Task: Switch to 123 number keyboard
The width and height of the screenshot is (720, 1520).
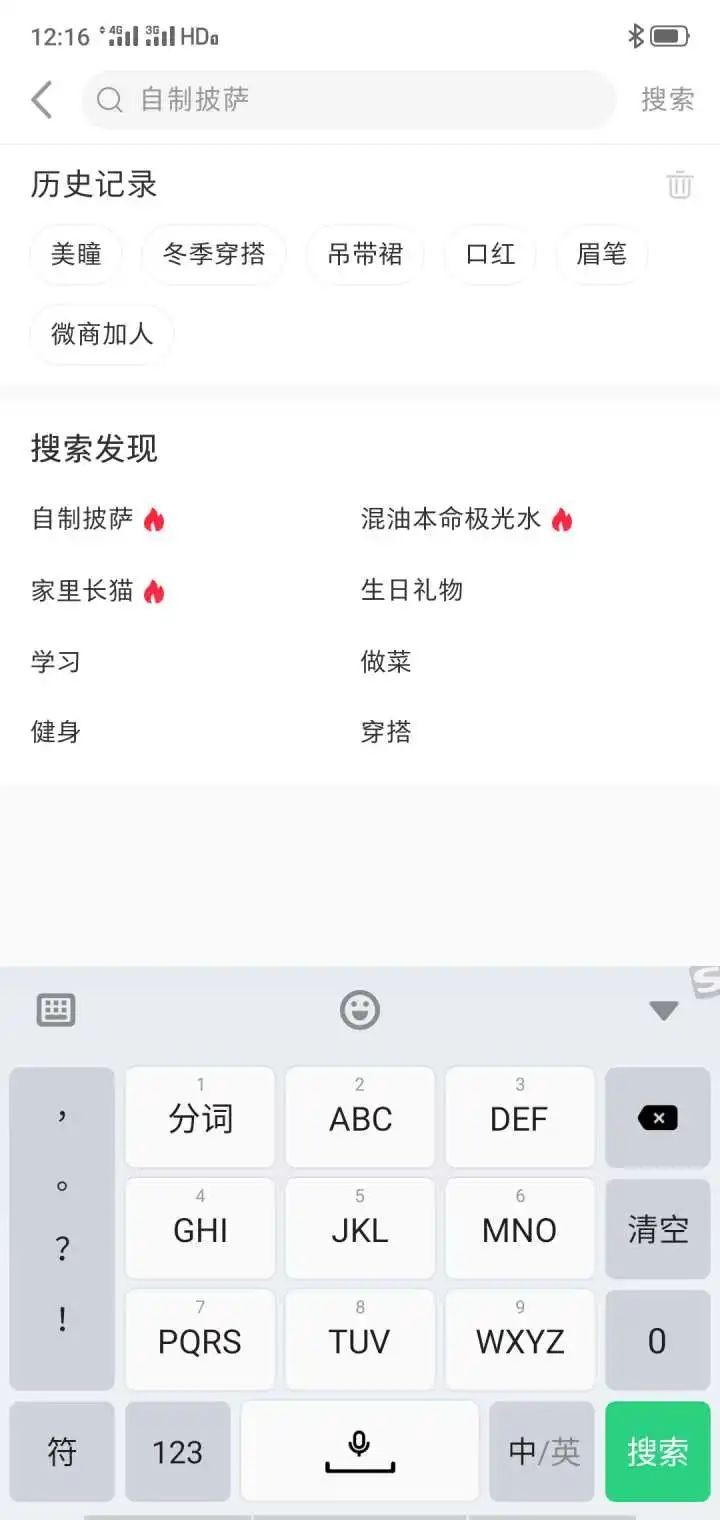Action: (x=178, y=1450)
